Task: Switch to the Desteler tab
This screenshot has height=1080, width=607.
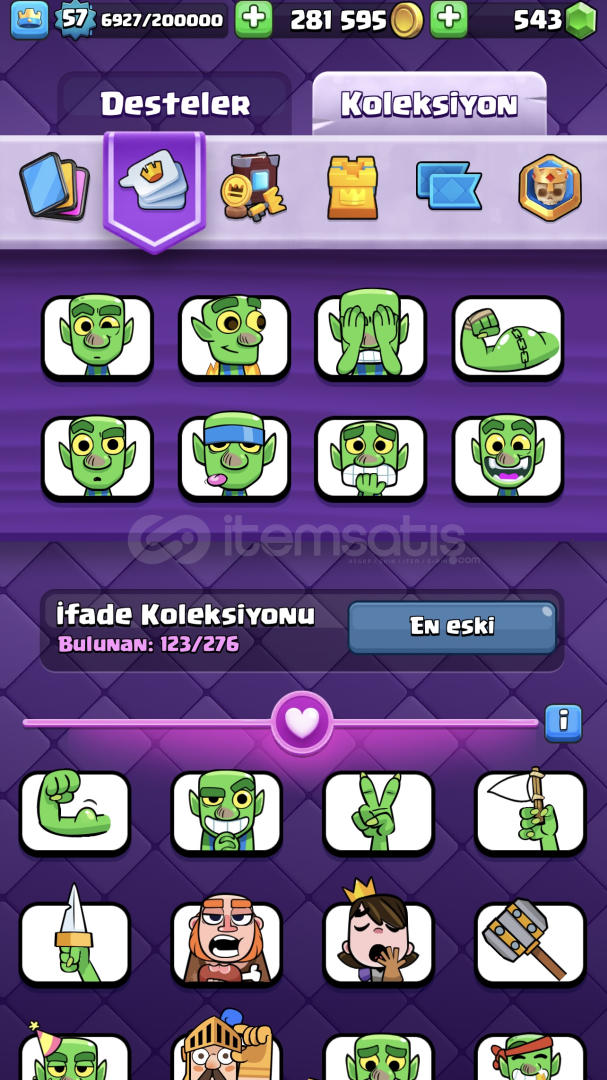Action: [x=175, y=104]
